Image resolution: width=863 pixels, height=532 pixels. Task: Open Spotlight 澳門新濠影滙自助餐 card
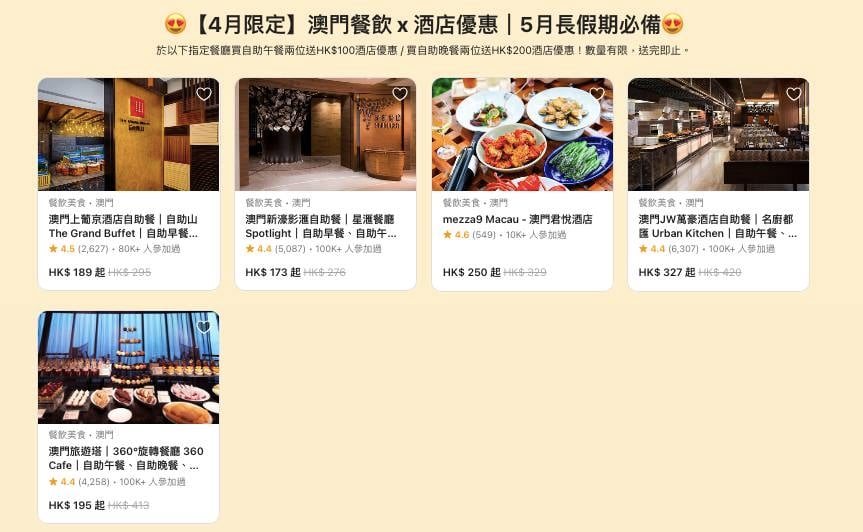click(x=324, y=225)
